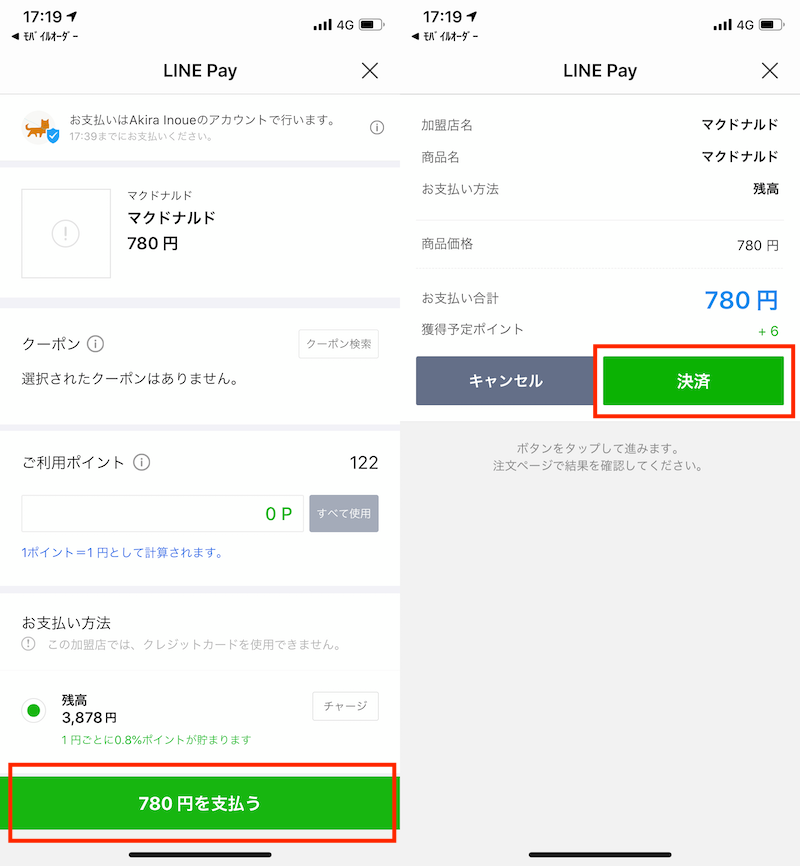Tap チャージ to top up the balance

345,706
